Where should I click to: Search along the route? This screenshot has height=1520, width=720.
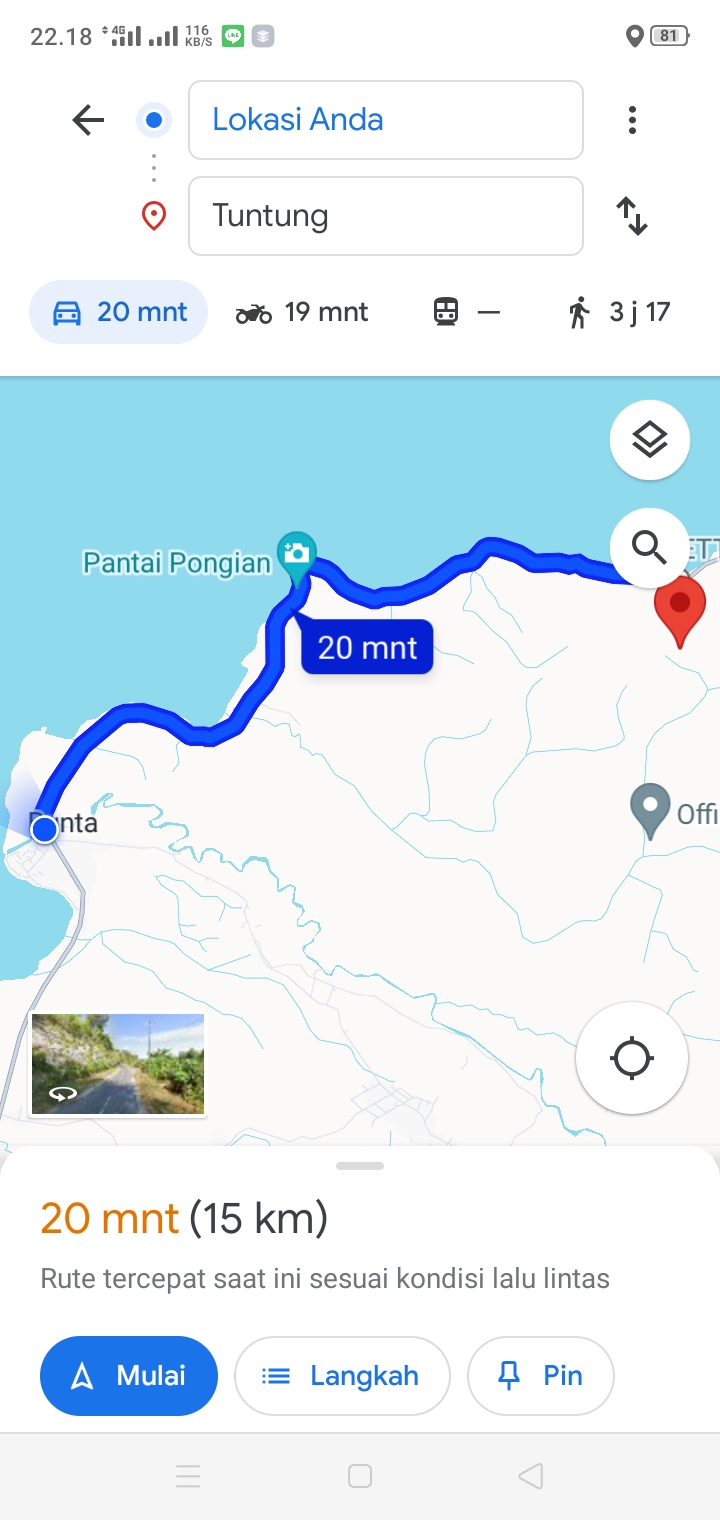[650, 548]
